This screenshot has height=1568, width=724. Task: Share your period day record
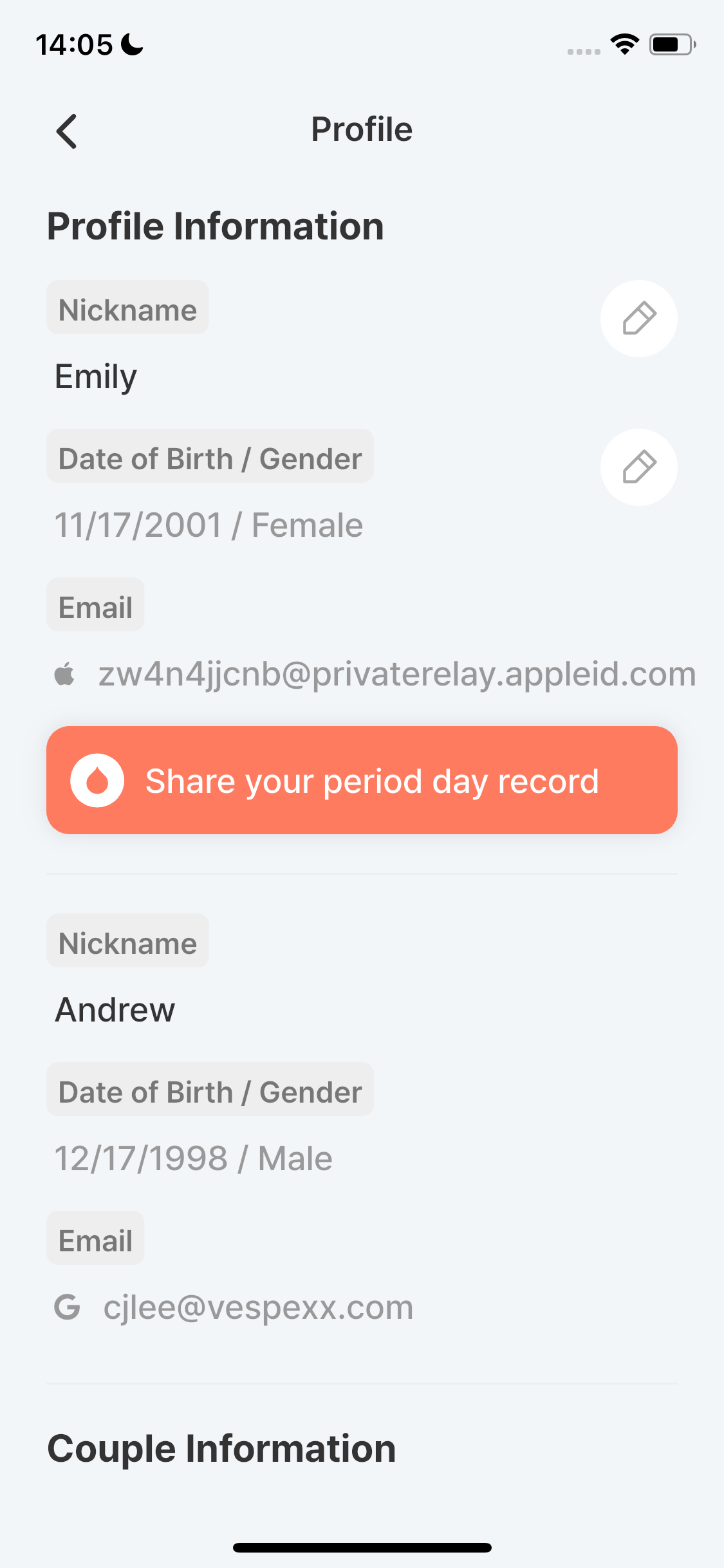click(x=362, y=780)
